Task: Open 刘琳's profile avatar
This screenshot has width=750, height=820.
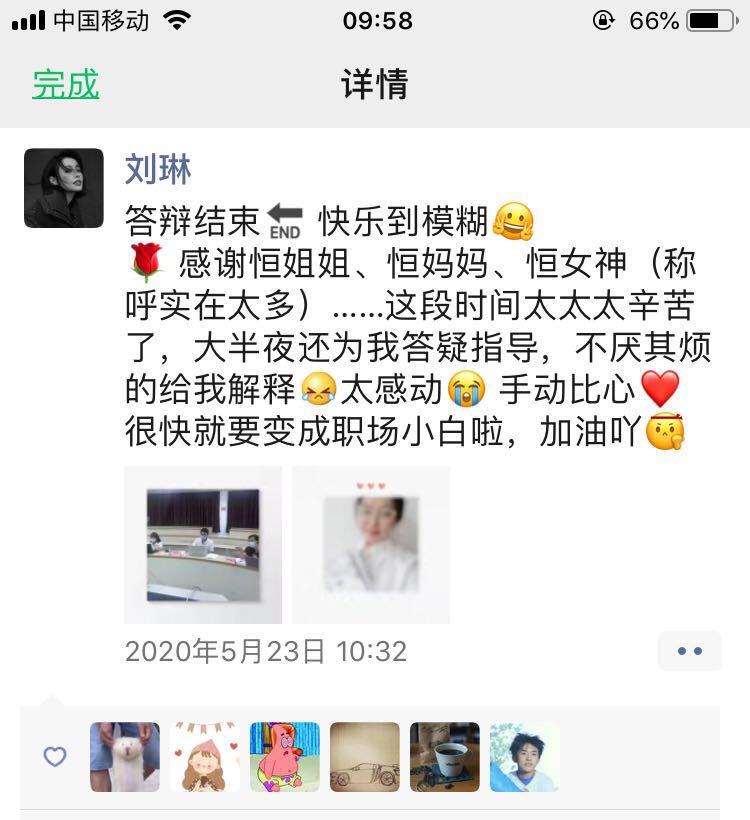Action: [x=64, y=188]
